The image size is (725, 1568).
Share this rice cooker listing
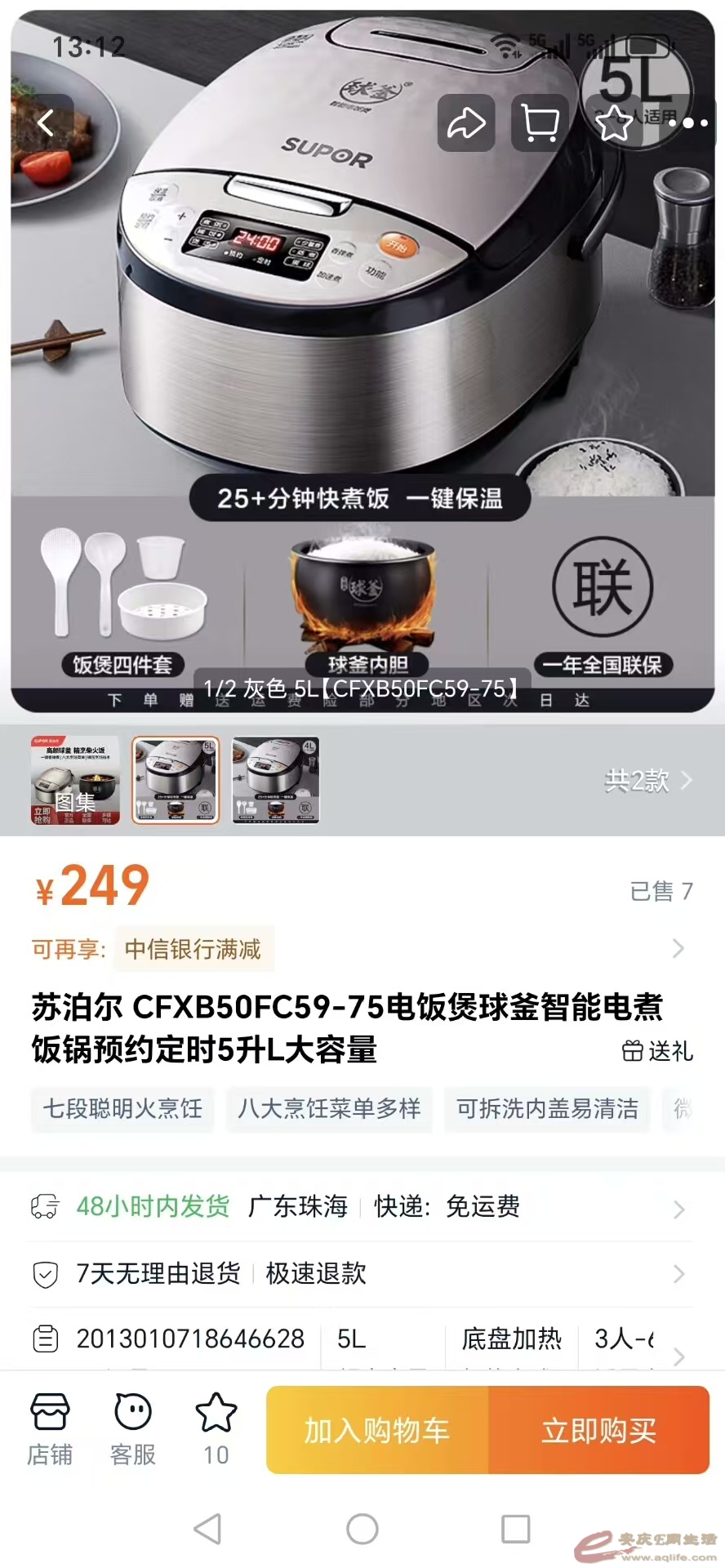(466, 123)
